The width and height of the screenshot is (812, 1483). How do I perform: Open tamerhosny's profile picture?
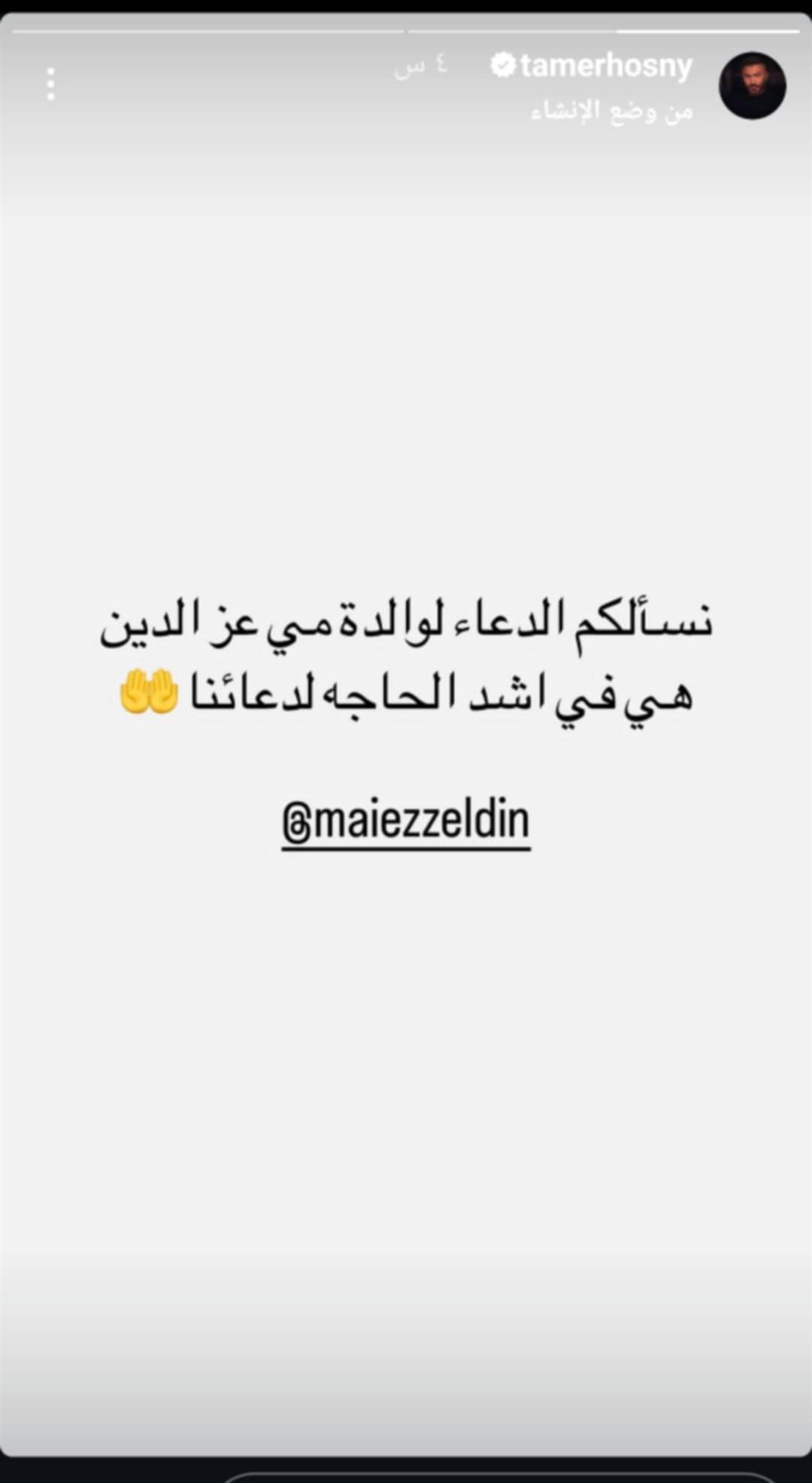[752, 86]
